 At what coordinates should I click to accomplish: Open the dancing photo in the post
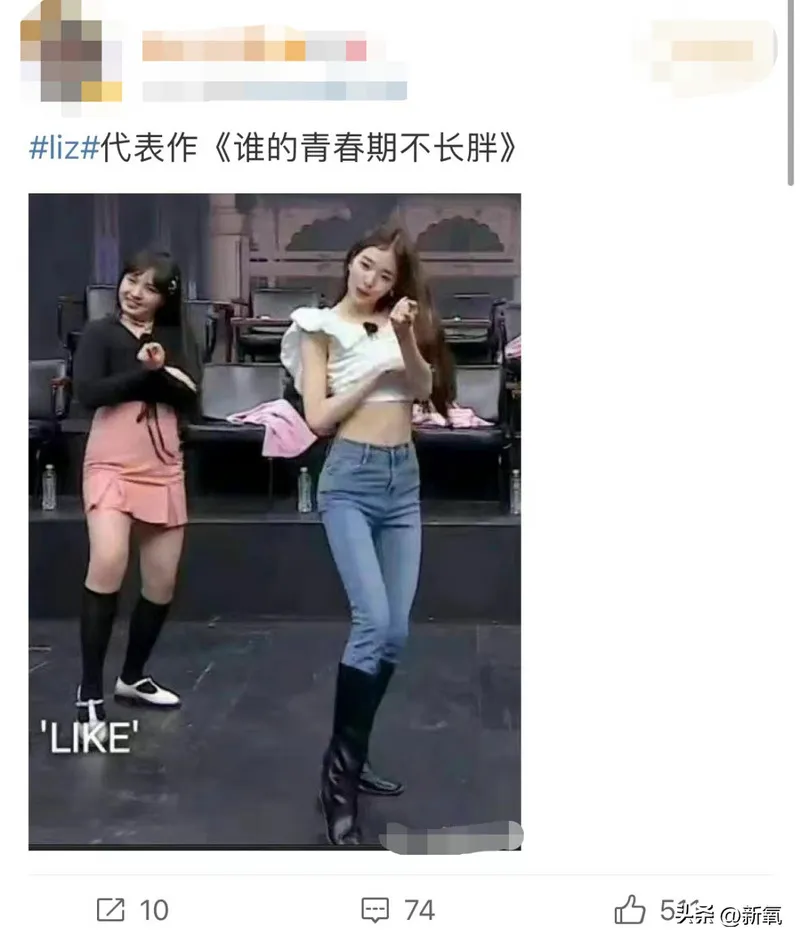[x=274, y=520]
